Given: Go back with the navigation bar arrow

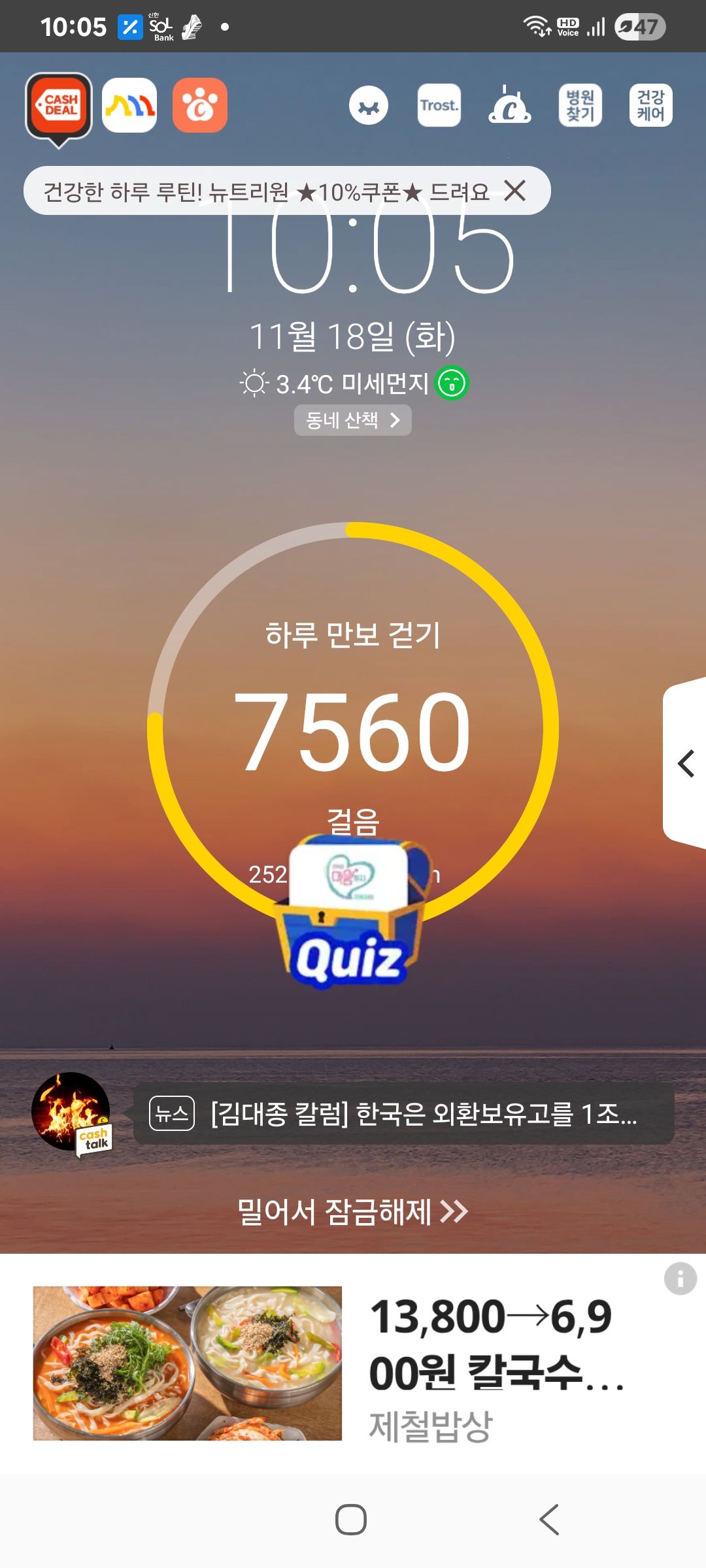Looking at the screenshot, I should click(x=549, y=1519).
